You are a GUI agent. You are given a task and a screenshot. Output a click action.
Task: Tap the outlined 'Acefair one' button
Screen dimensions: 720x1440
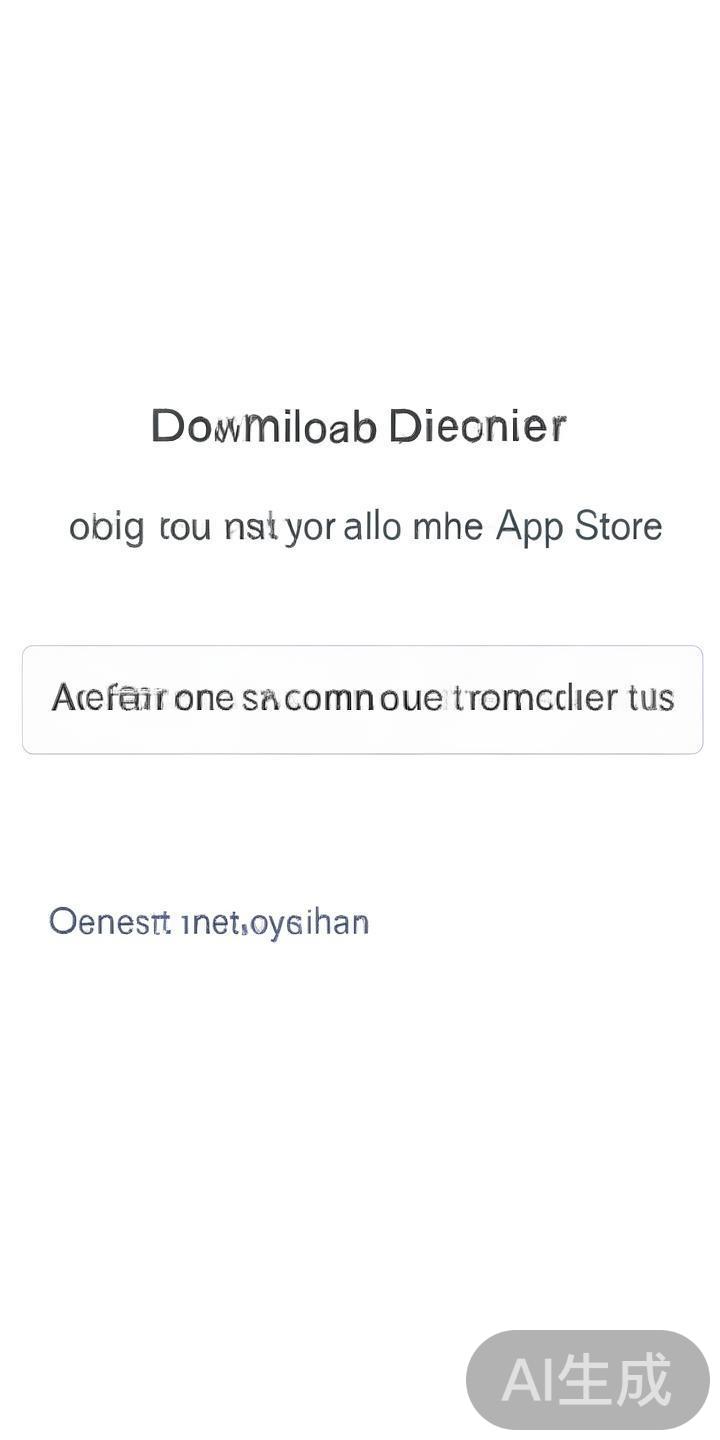(x=362, y=699)
